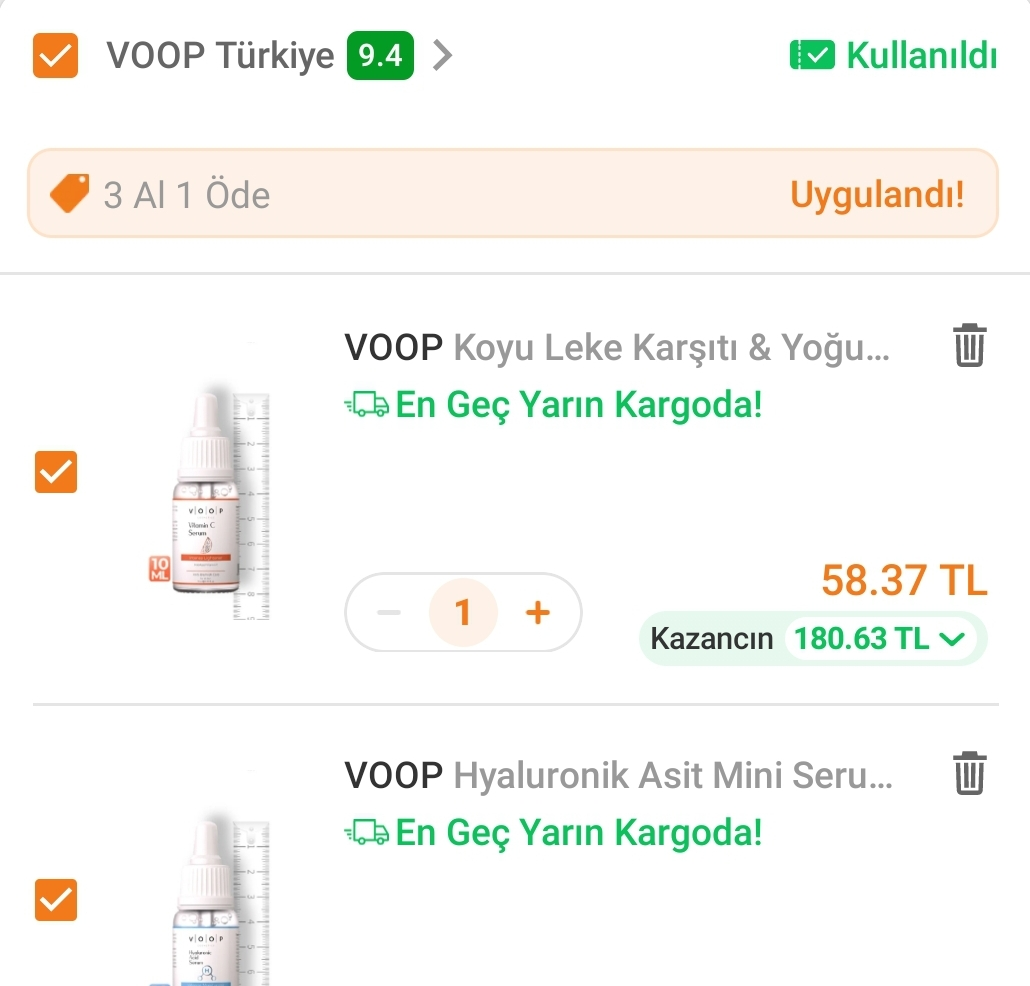Open VOOP Türkiye store page
This screenshot has height=986, width=1030.
tap(221, 55)
